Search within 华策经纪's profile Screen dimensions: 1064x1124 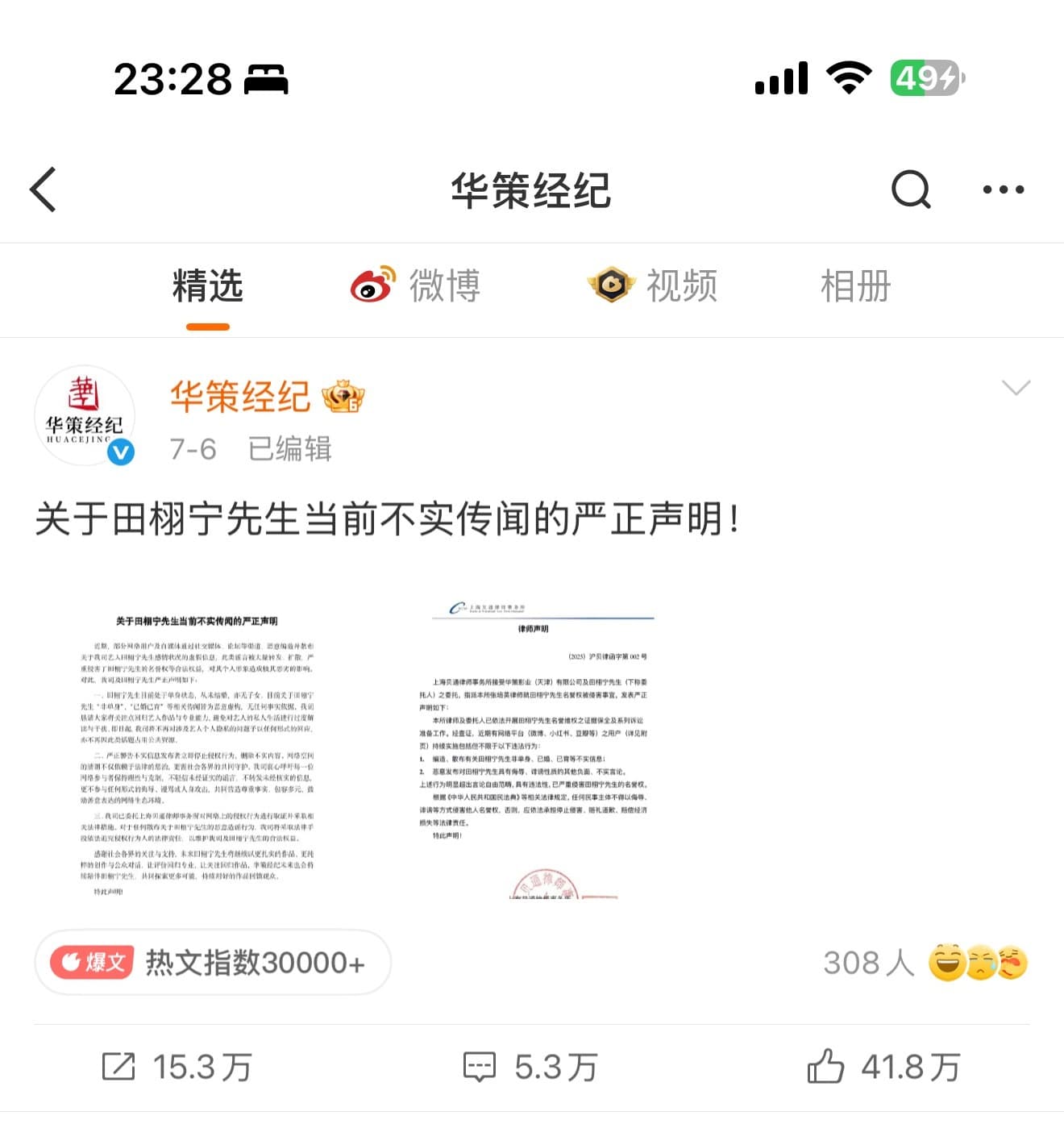(x=911, y=190)
